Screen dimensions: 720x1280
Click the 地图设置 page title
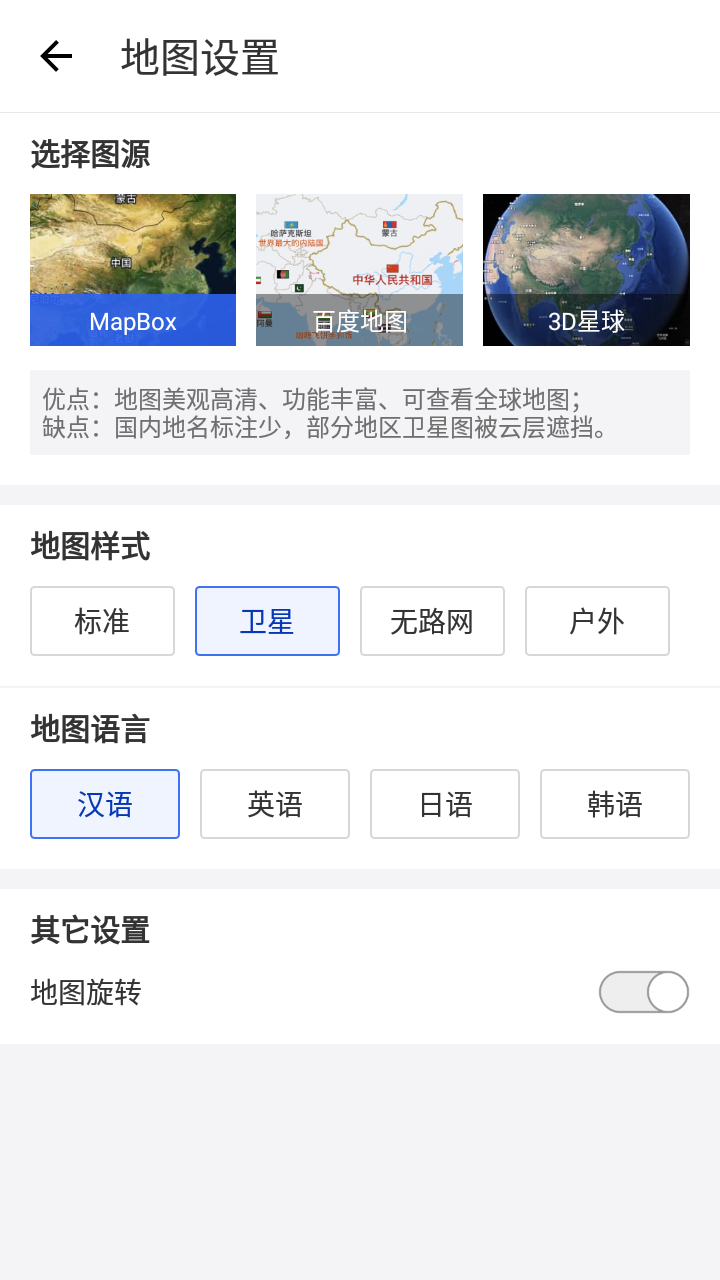pos(200,57)
